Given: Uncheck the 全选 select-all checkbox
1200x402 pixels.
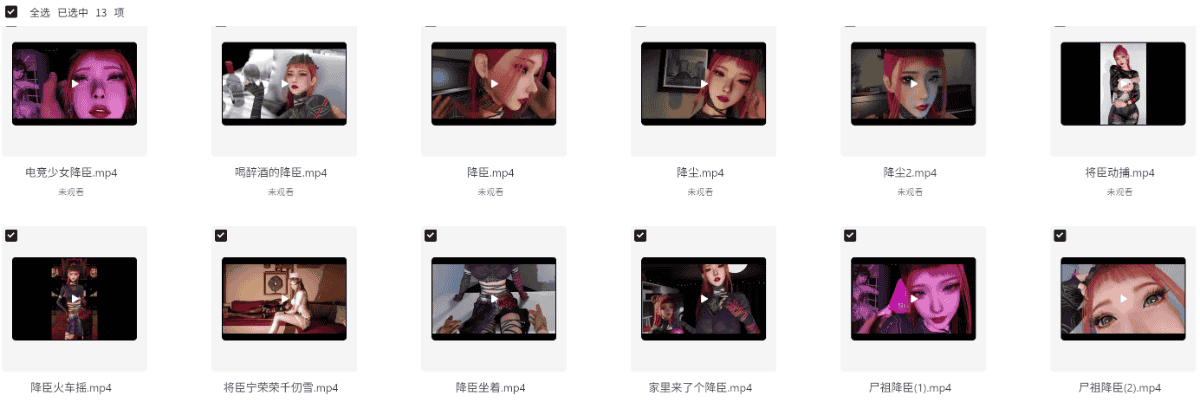Looking at the screenshot, I should coord(11,12).
